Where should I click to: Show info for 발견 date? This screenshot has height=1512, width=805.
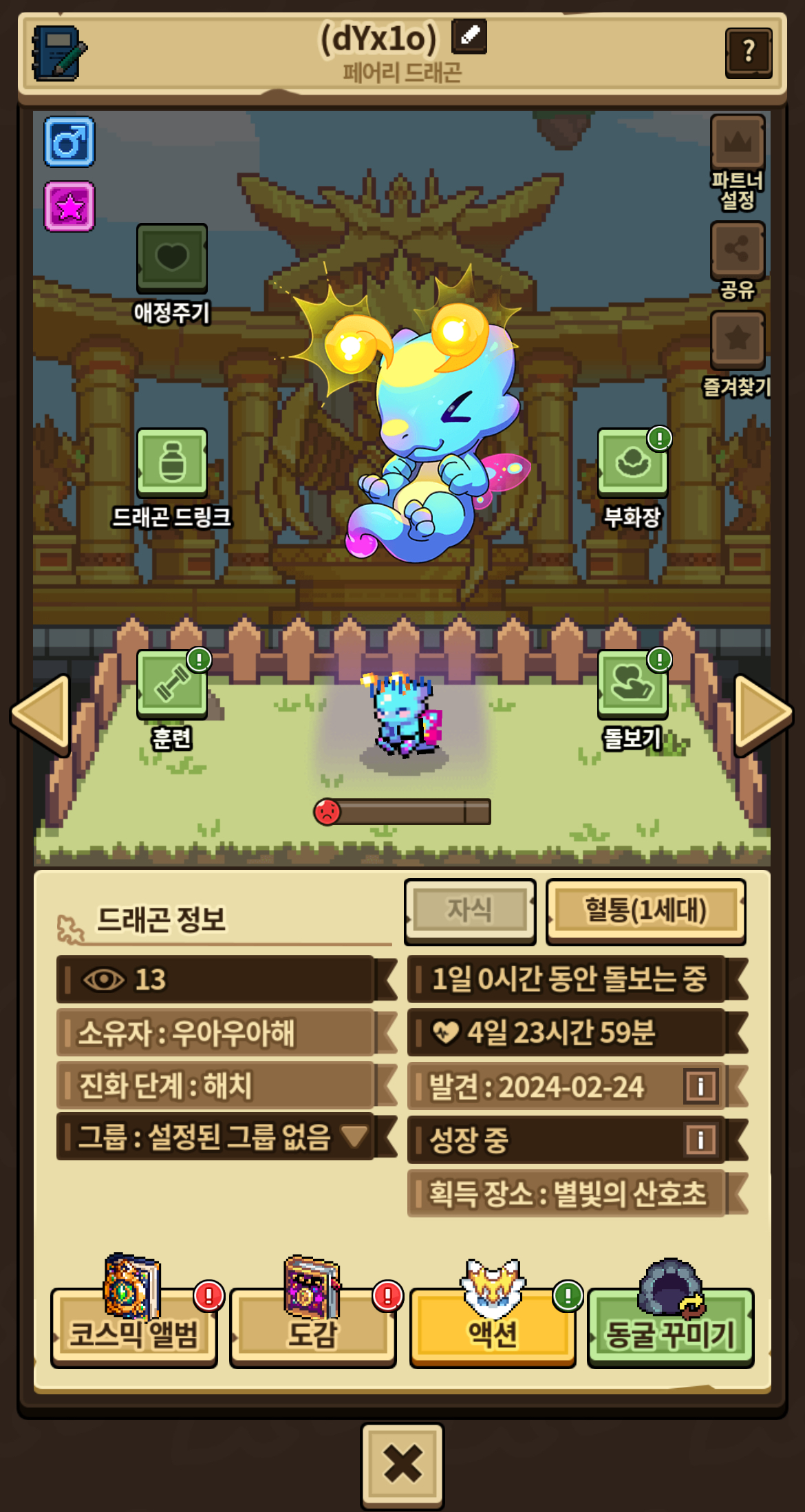click(x=700, y=1087)
